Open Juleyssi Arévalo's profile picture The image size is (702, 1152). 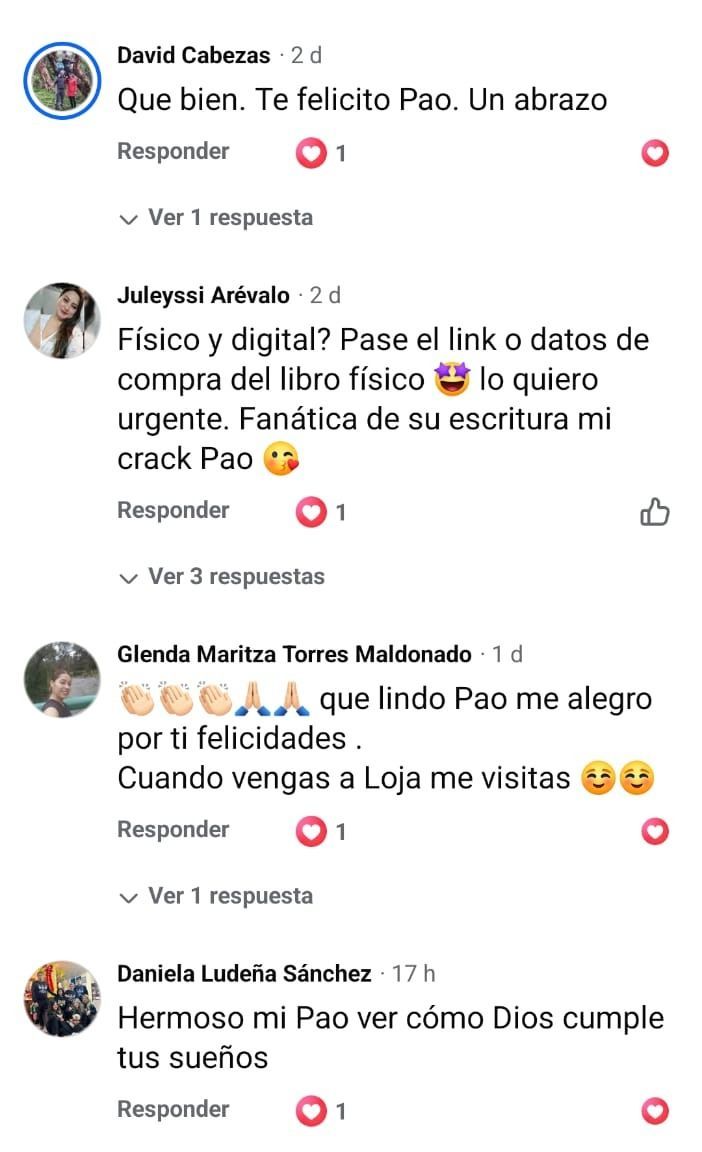point(62,320)
